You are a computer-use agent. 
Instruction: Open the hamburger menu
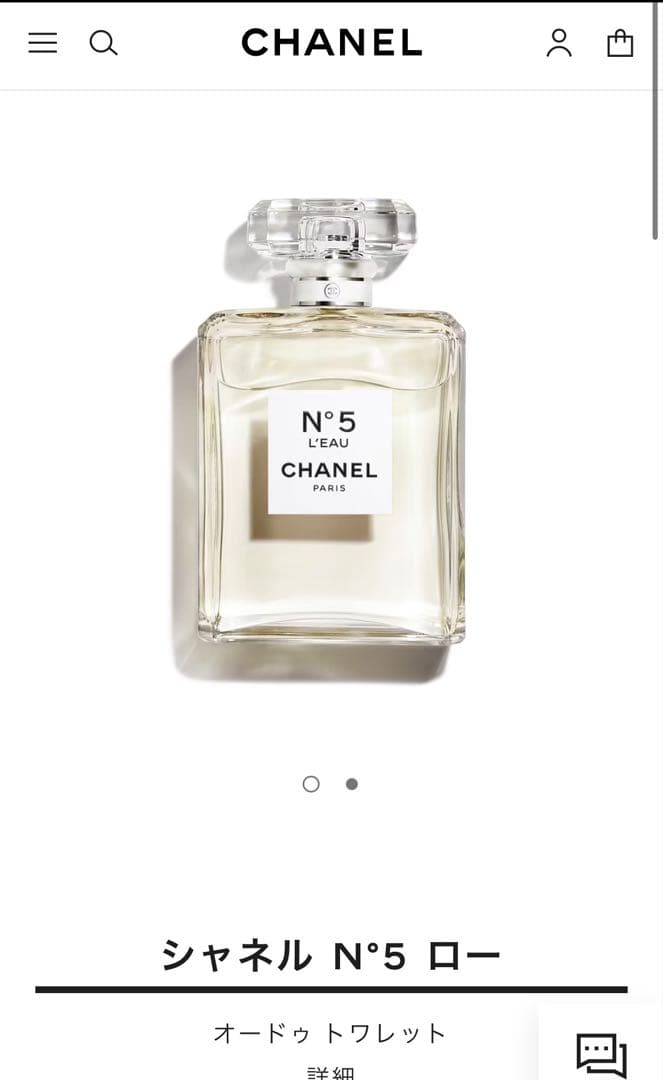42,43
